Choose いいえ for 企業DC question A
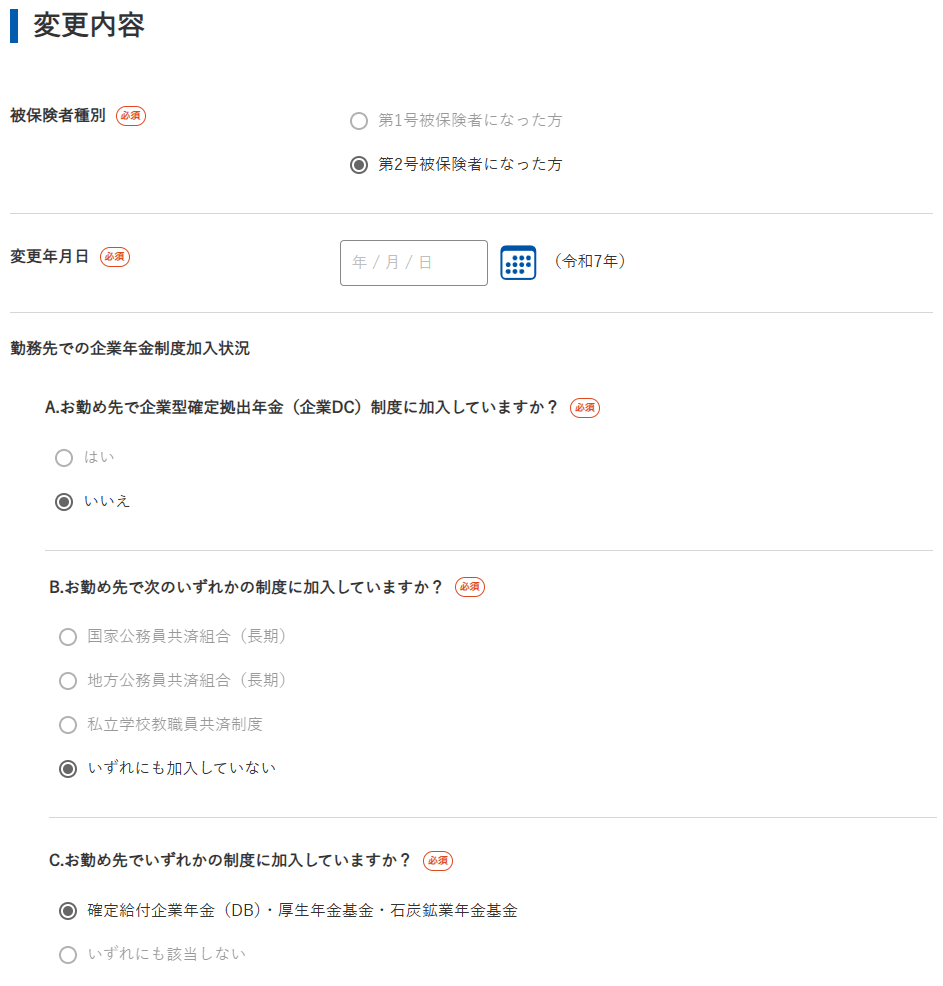This screenshot has width=943, height=986. 64,502
